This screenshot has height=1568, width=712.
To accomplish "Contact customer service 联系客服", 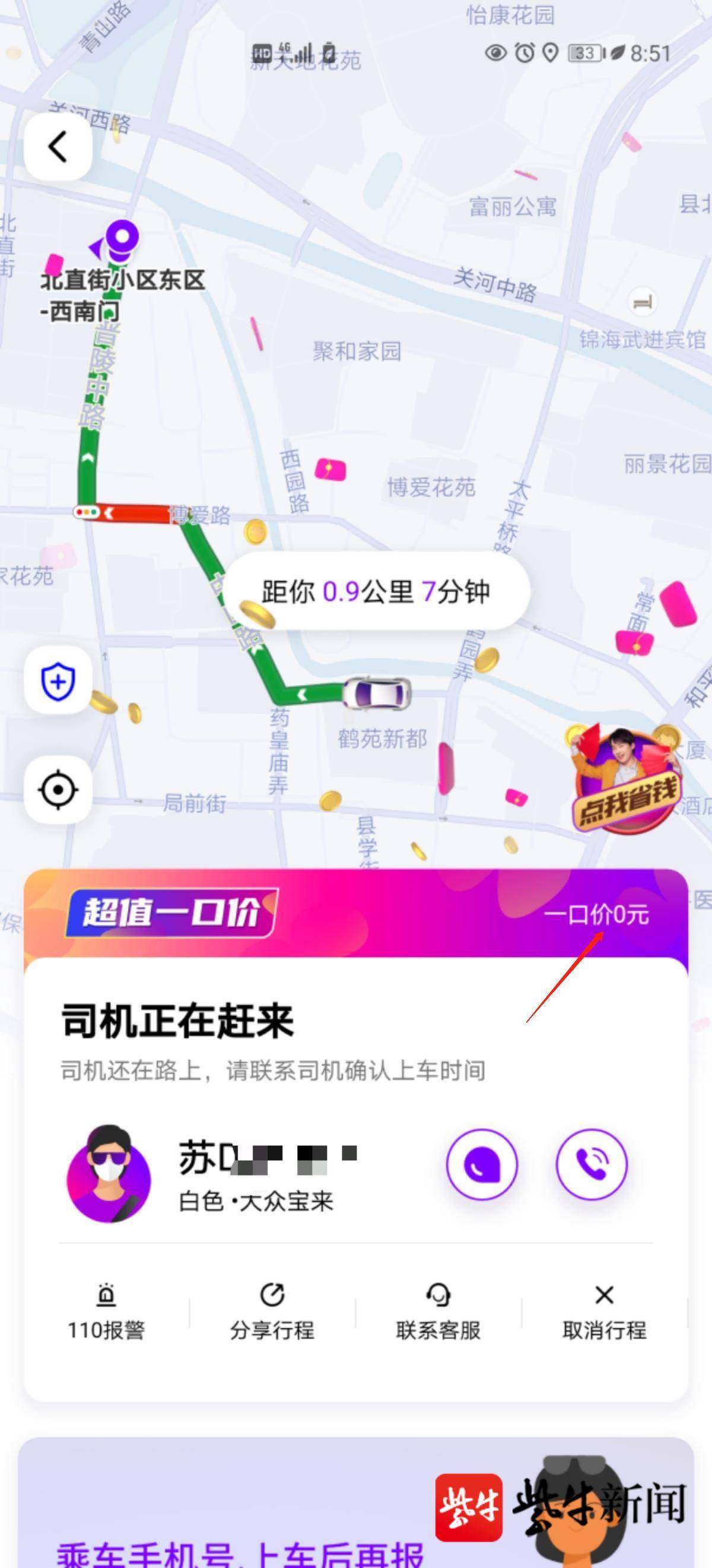I will (x=438, y=1312).
